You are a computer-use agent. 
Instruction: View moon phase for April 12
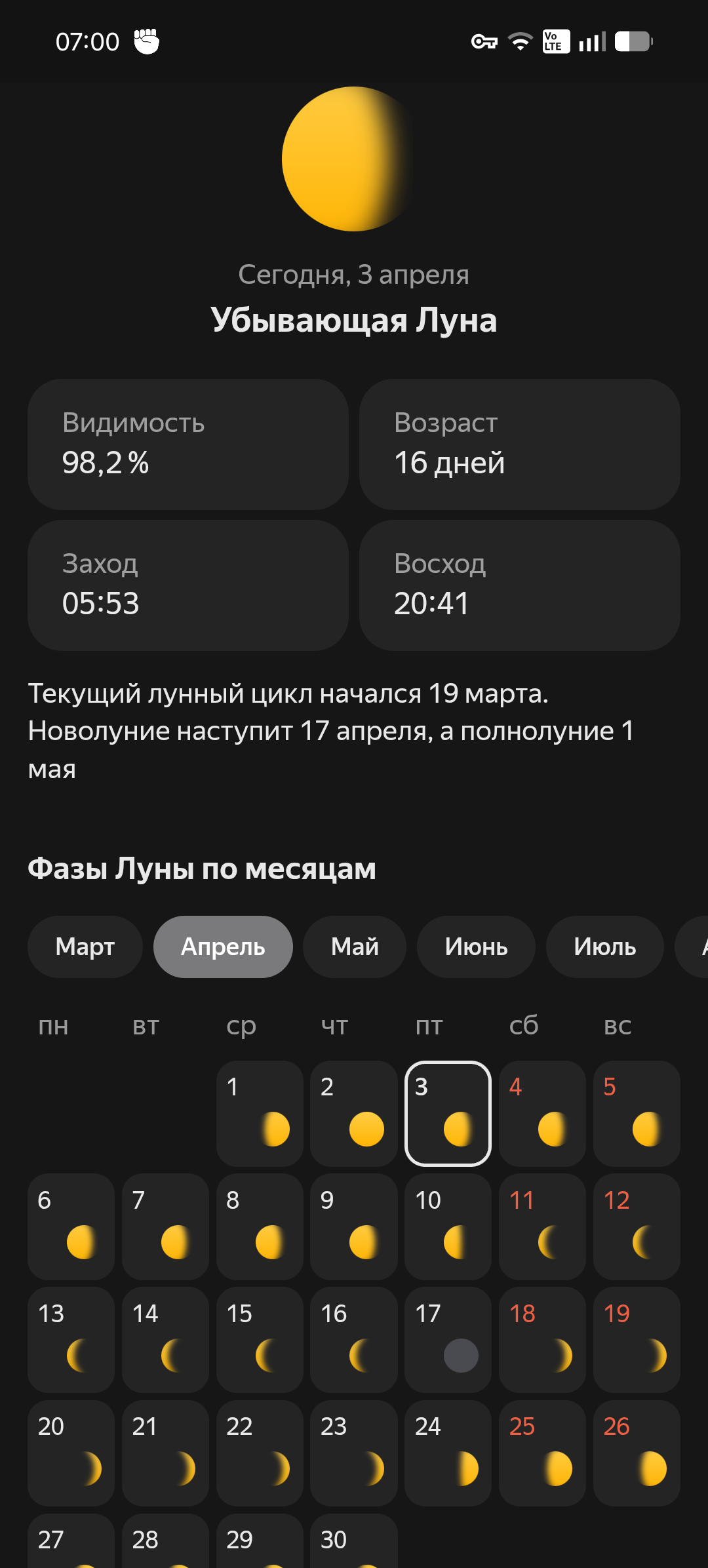637,1226
